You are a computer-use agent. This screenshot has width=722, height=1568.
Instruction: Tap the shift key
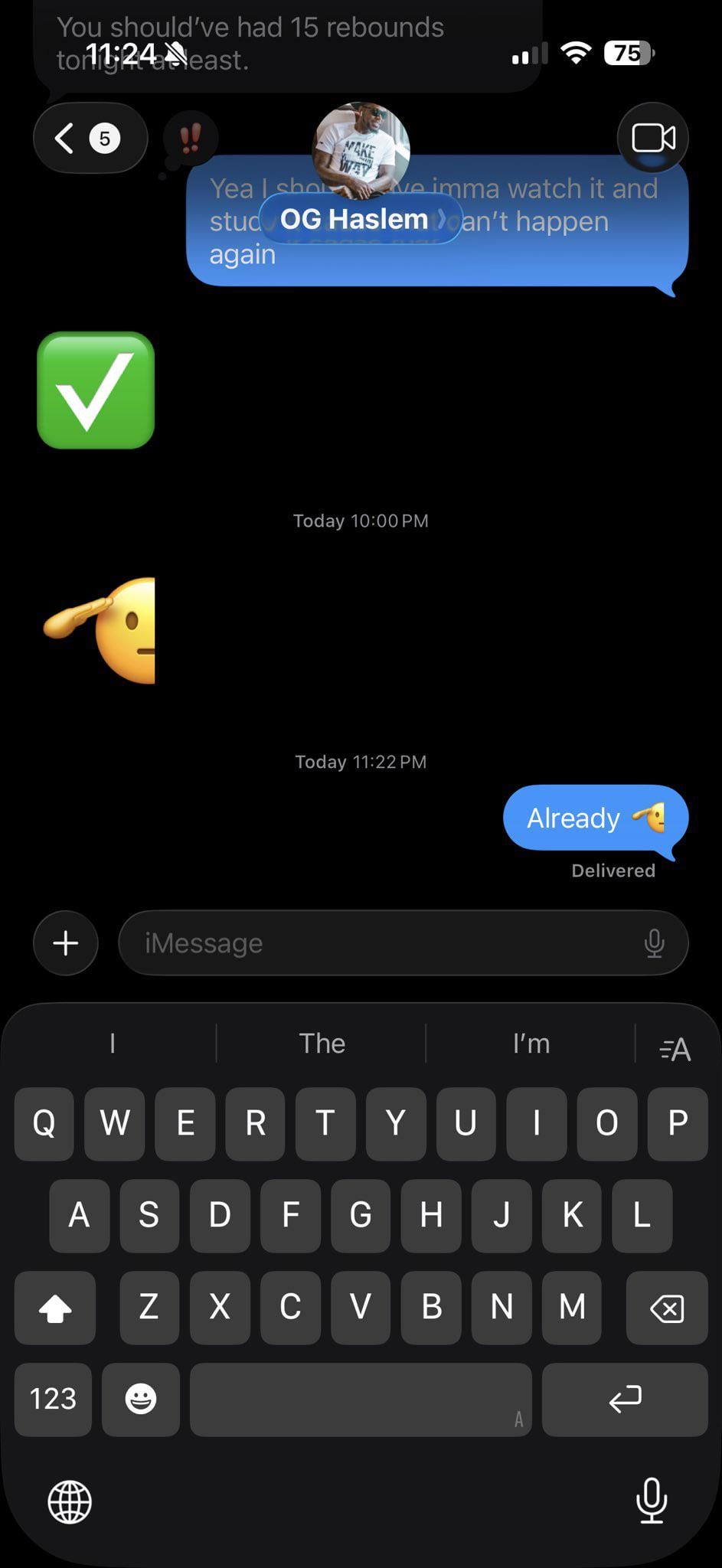(x=55, y=1308)
